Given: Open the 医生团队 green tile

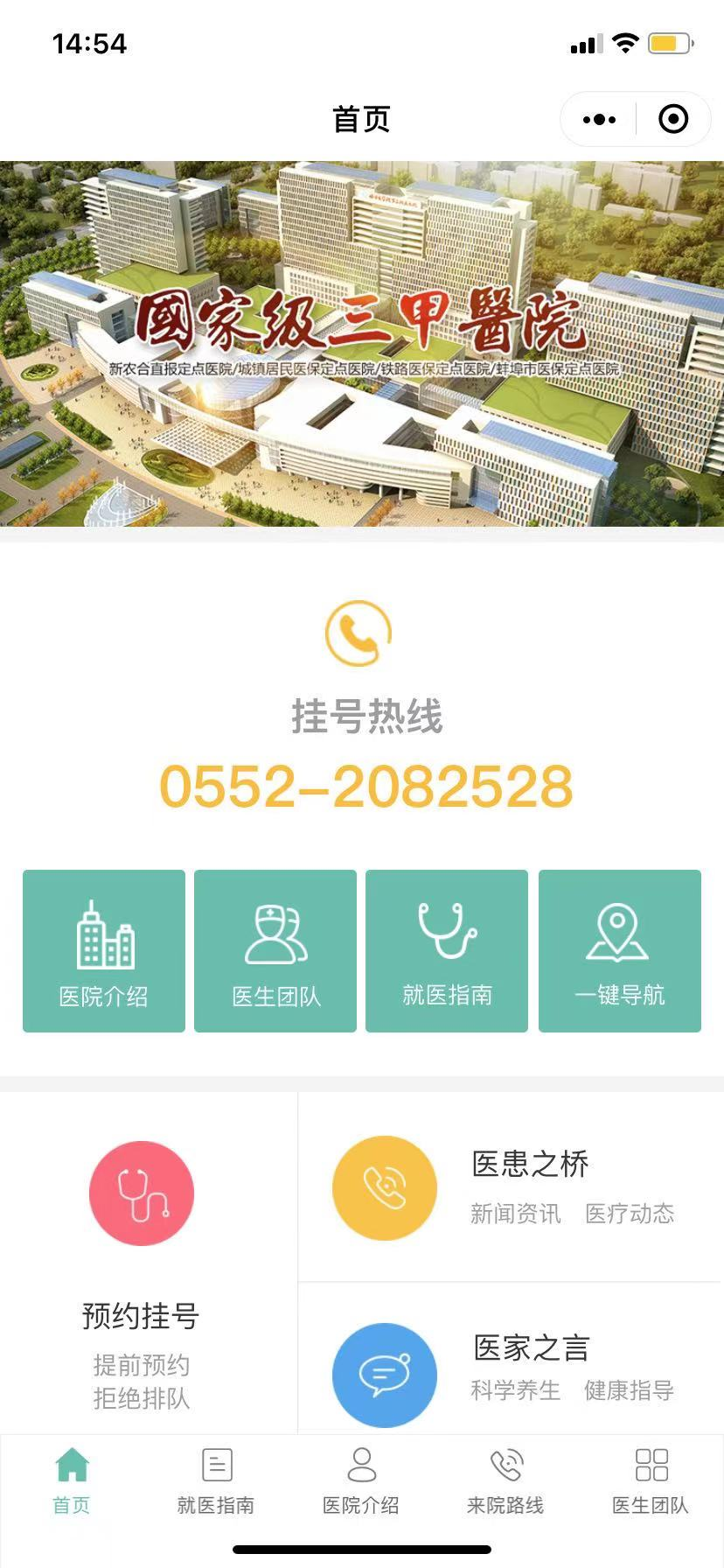Looking at the screenshot, I should click(275, 951).
